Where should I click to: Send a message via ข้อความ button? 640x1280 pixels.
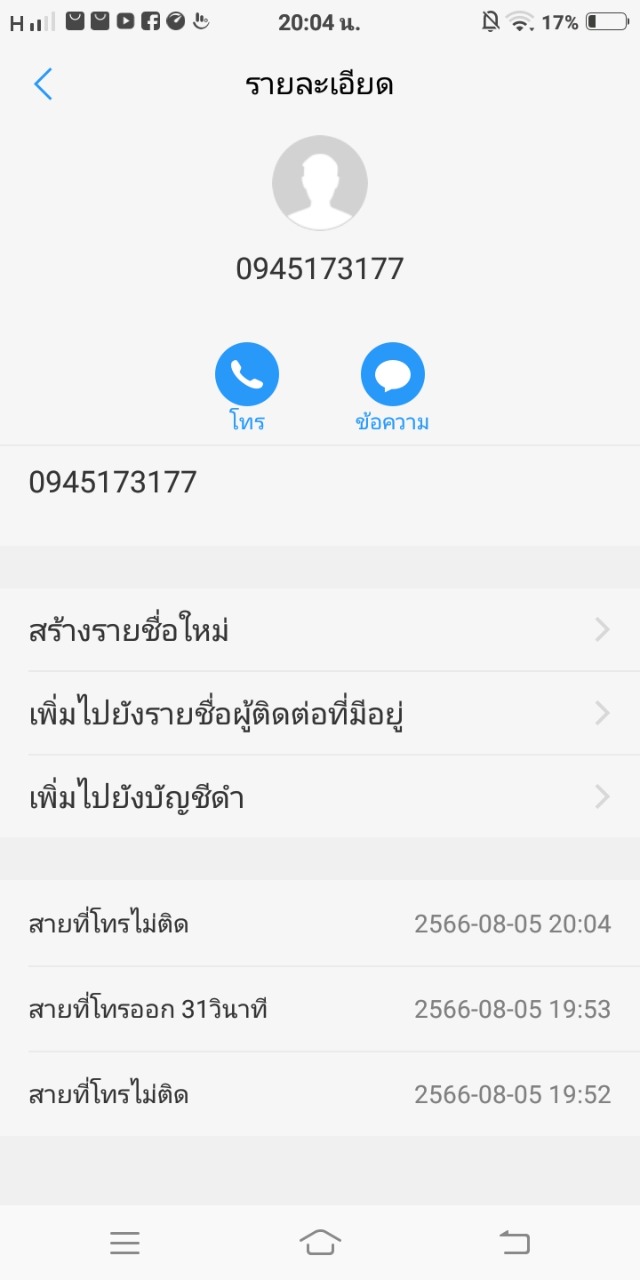click(x=392, y=376)
